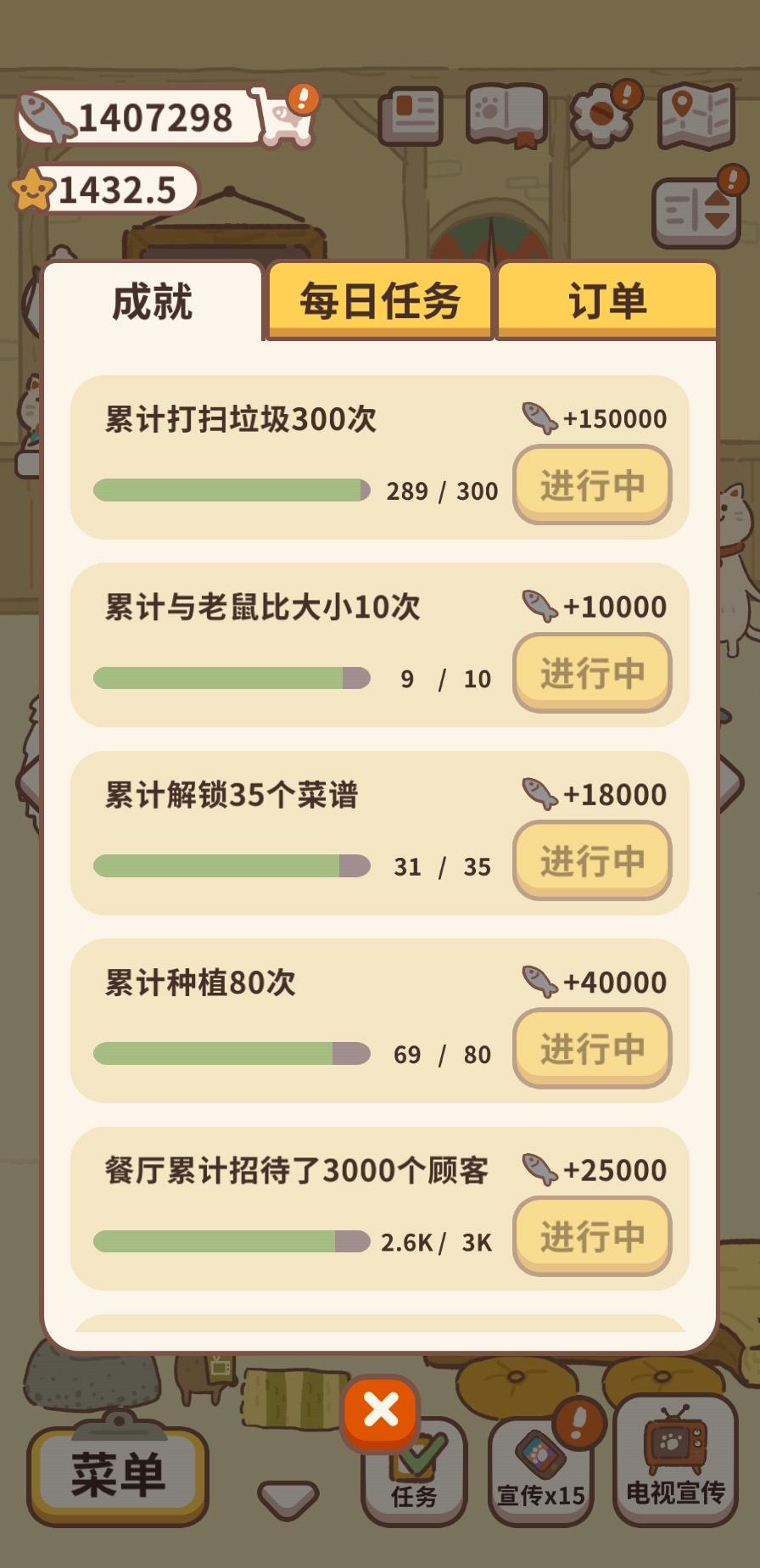The image size is (760, 1568).
Task: Open the game settings gear icon
Action: 602,116
